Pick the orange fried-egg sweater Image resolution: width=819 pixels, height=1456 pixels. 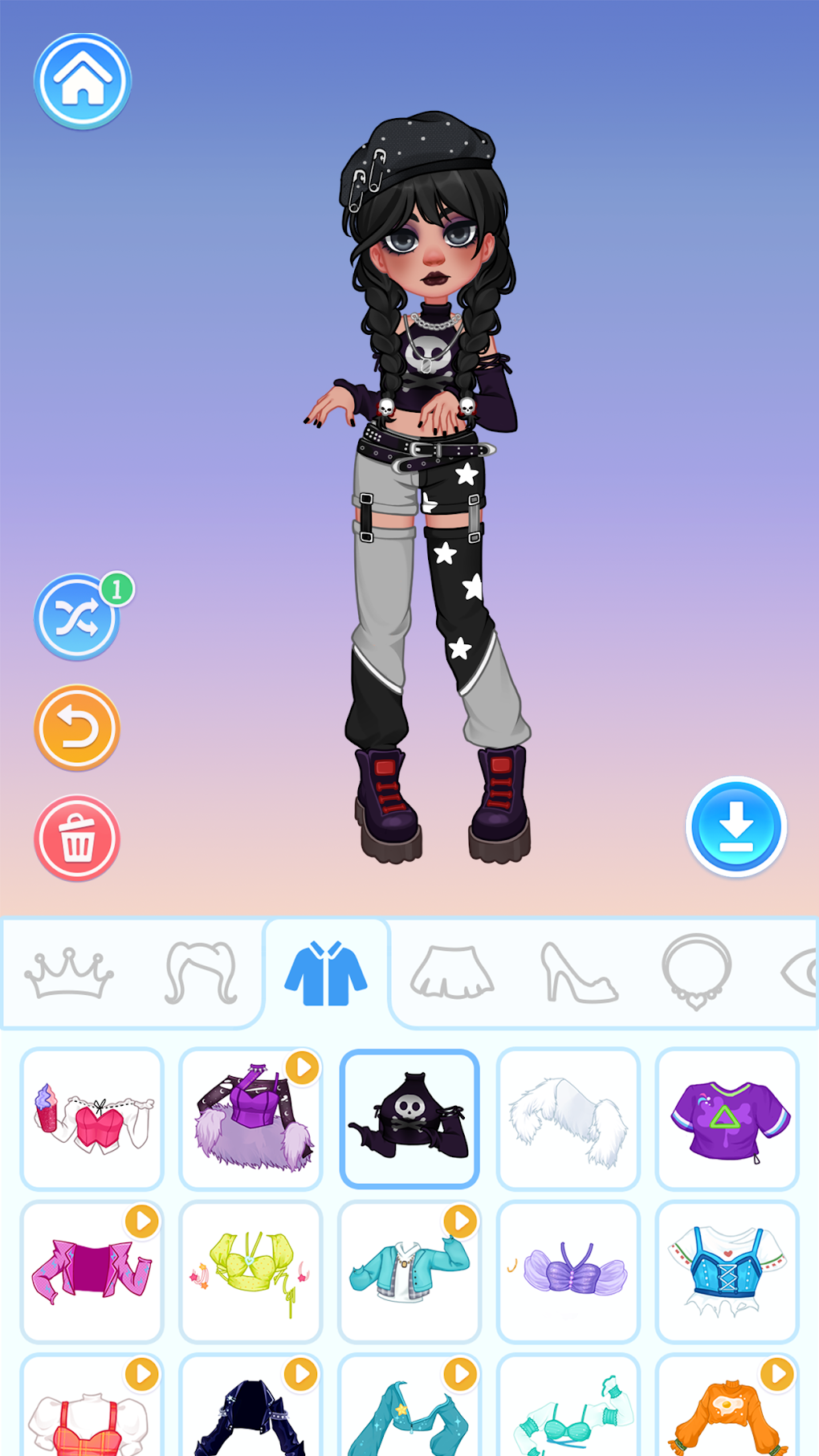pyautogui.click(x=727, y=1409)
